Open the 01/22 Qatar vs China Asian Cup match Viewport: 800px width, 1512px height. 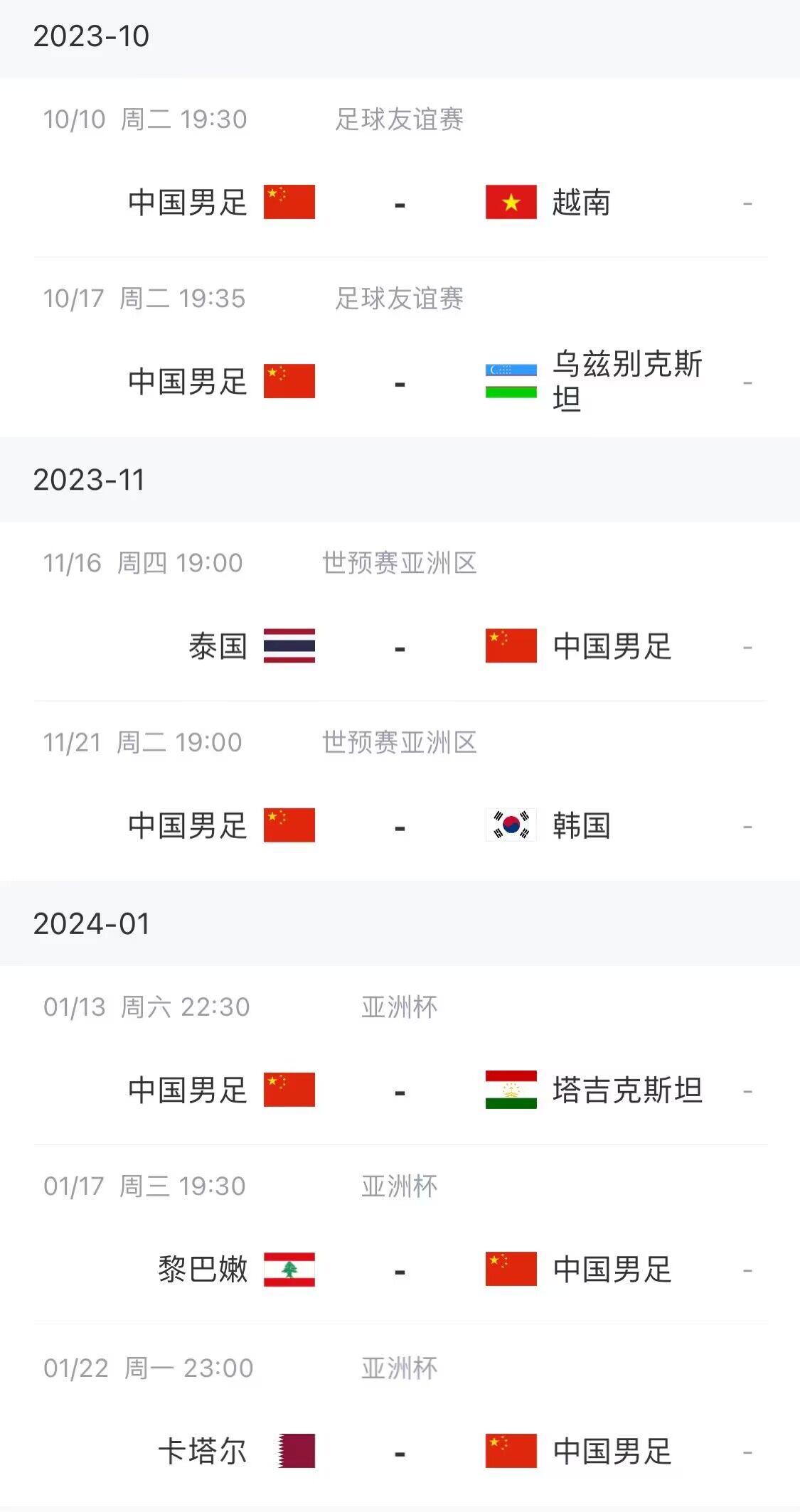[400, 1415]
